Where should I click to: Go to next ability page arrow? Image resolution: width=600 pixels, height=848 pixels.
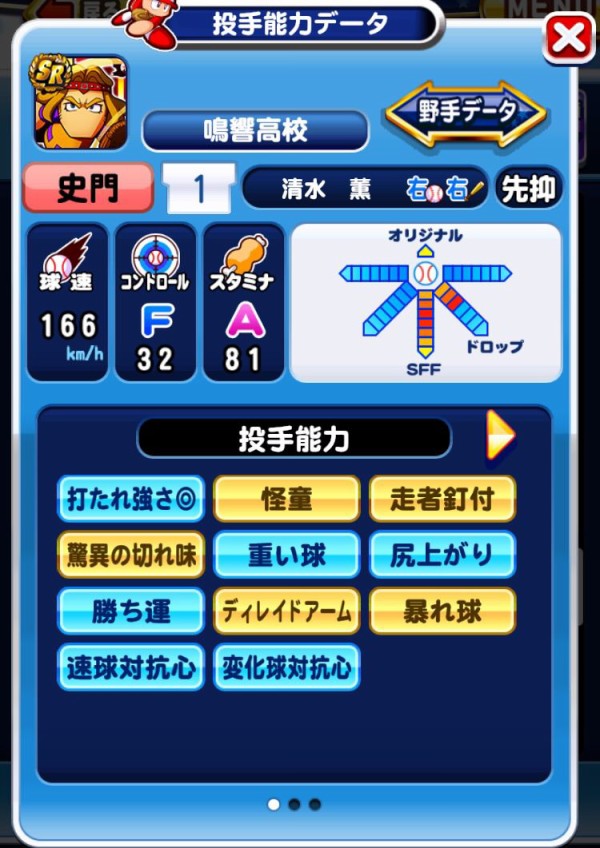coord(500,436)
